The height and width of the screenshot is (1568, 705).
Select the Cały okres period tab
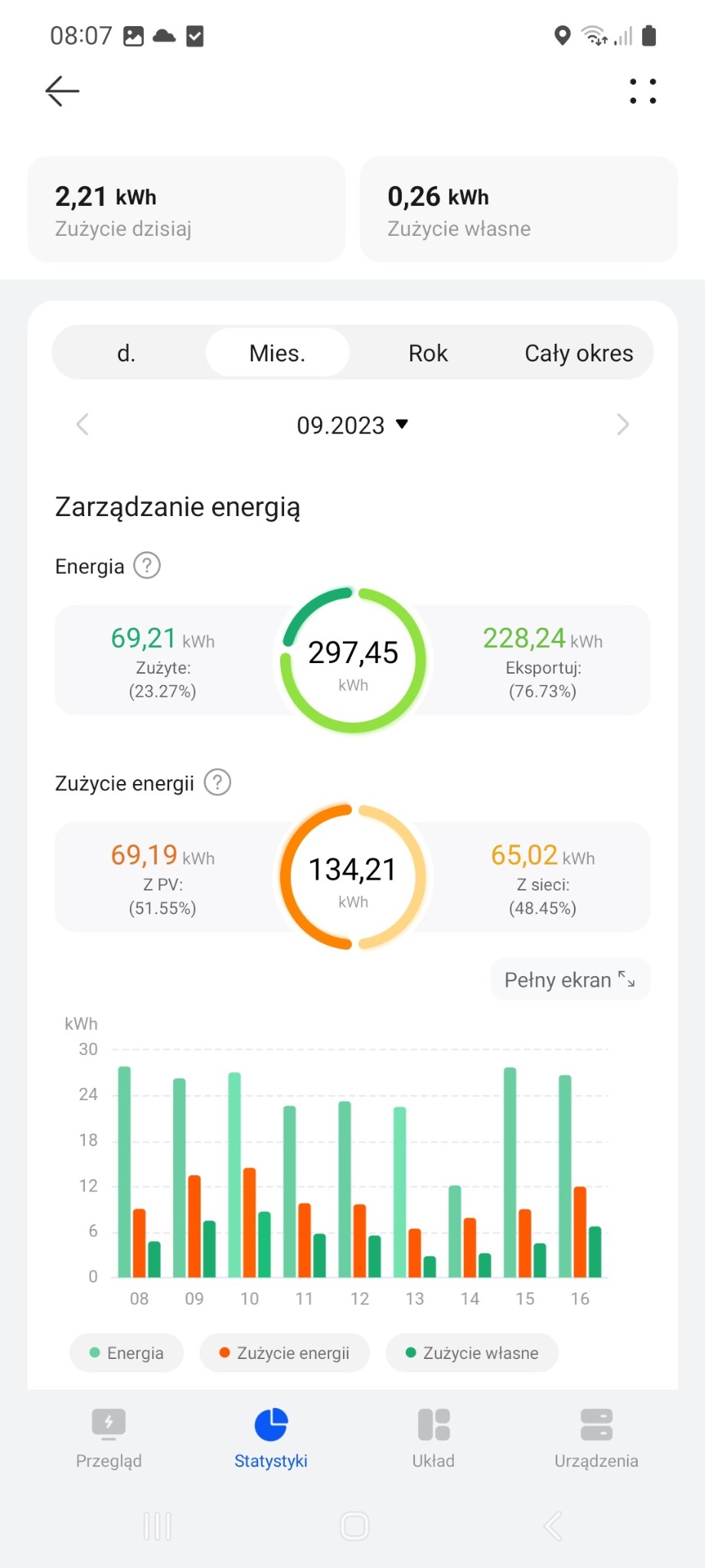tap(579, 353)
